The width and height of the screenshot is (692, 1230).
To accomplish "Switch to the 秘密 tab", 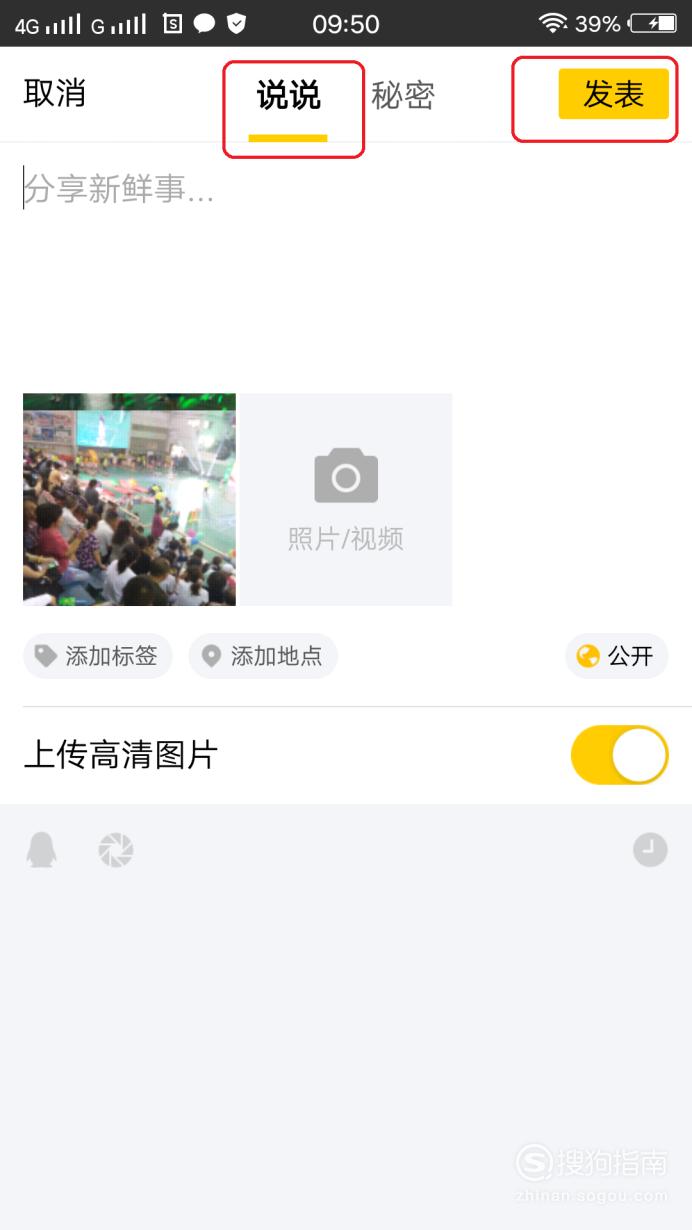I will [x=403, y=96].
